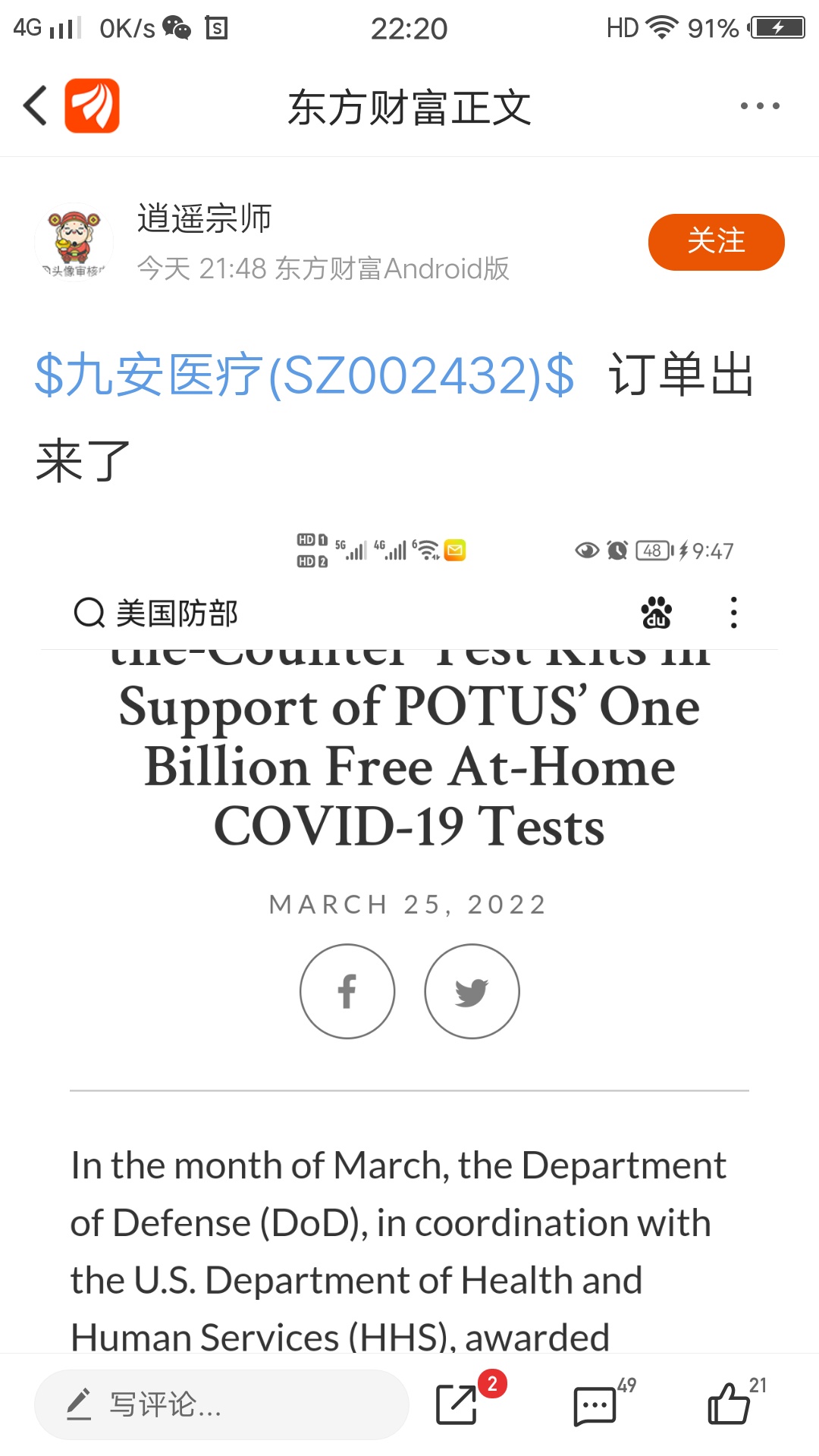Open 逍遥宗师's profile avatar
The width and height of the screenshot is (819, 1456).
click(74, 242)
